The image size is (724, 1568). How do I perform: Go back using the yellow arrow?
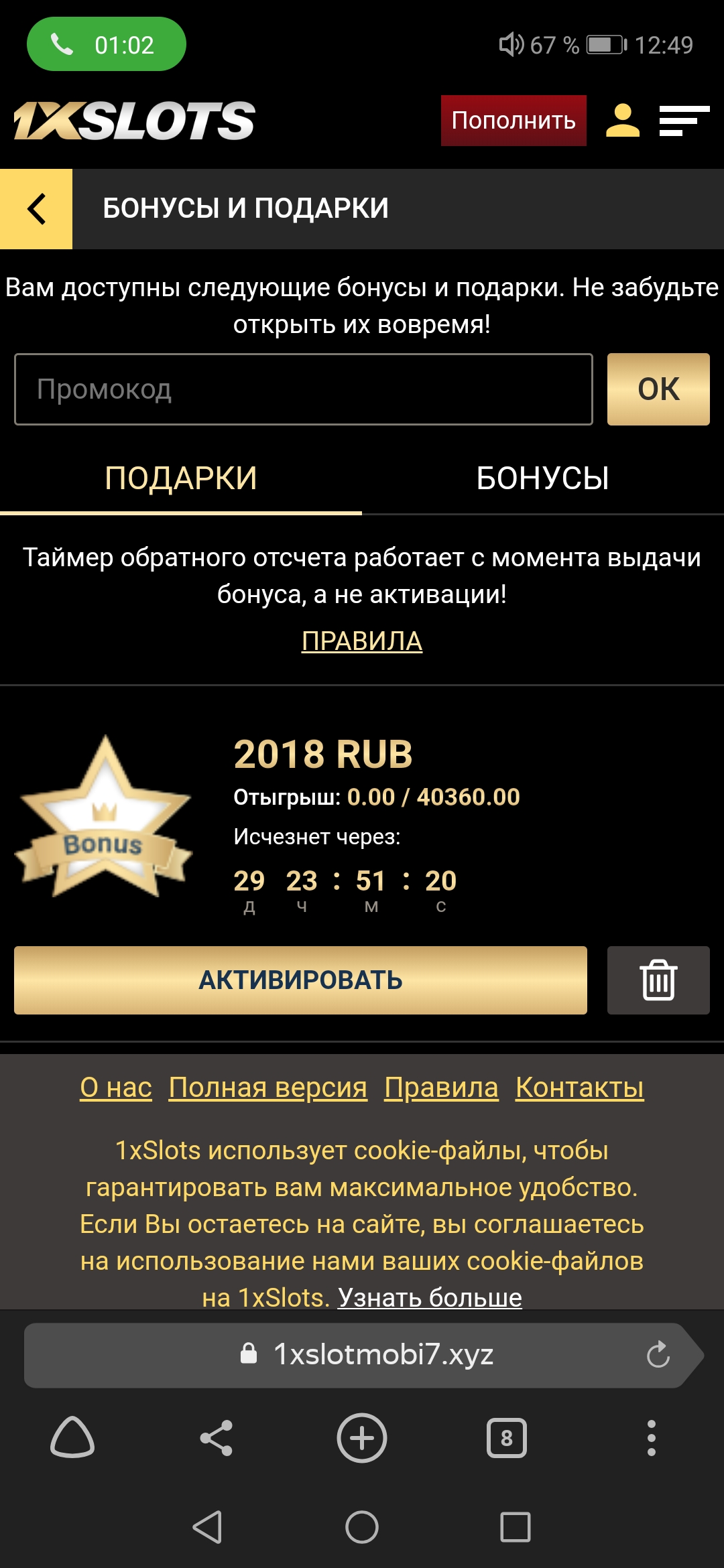(36, 208)
